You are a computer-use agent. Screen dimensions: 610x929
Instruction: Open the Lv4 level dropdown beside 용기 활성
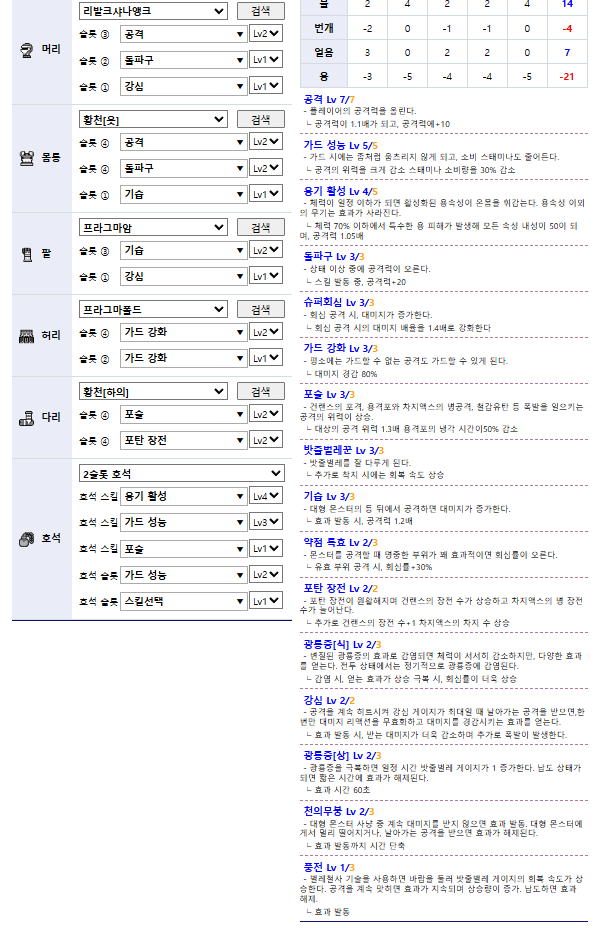point(266,496)
